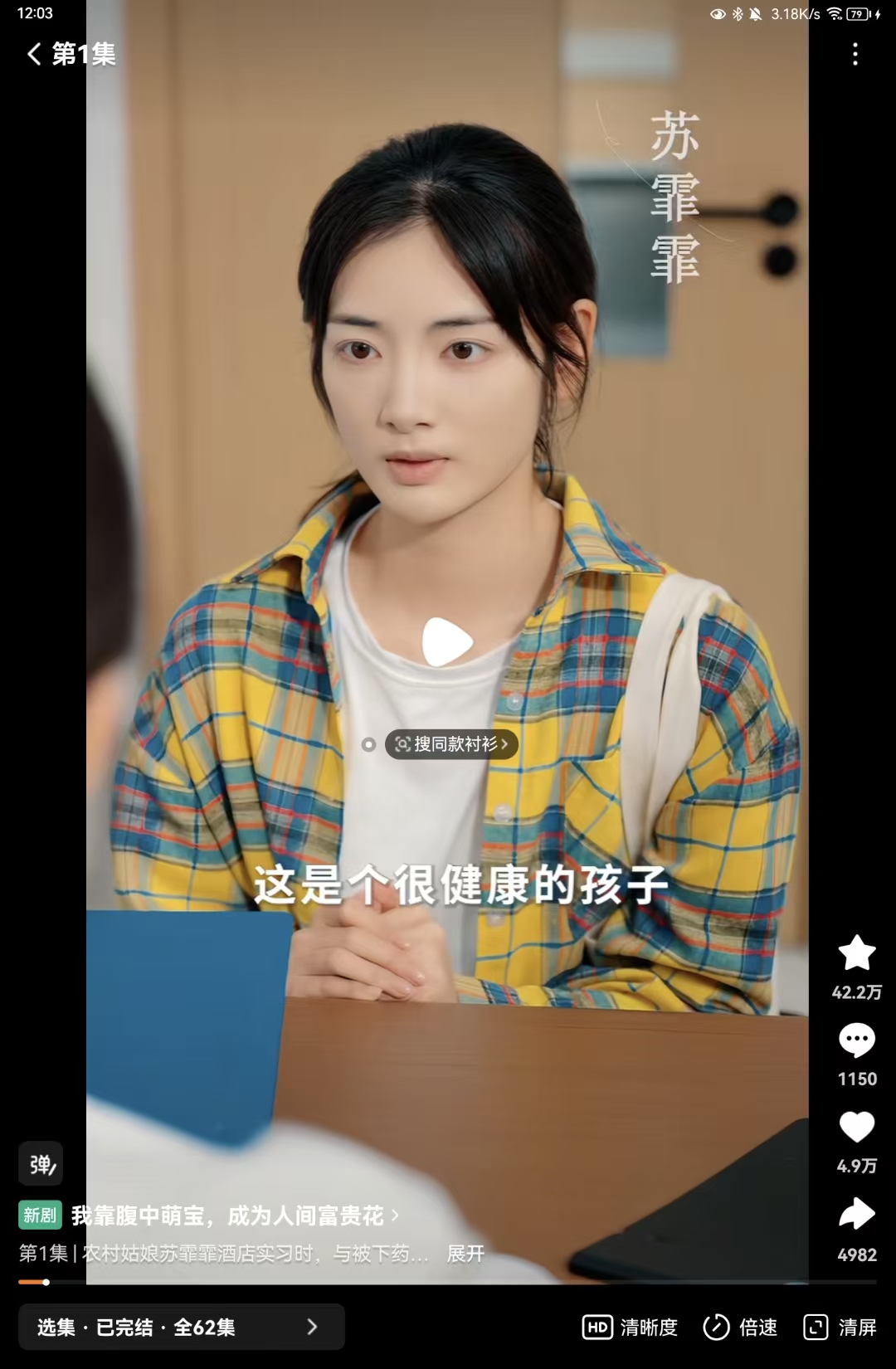Open the 选集 episode selection list

coord(181,1327)
